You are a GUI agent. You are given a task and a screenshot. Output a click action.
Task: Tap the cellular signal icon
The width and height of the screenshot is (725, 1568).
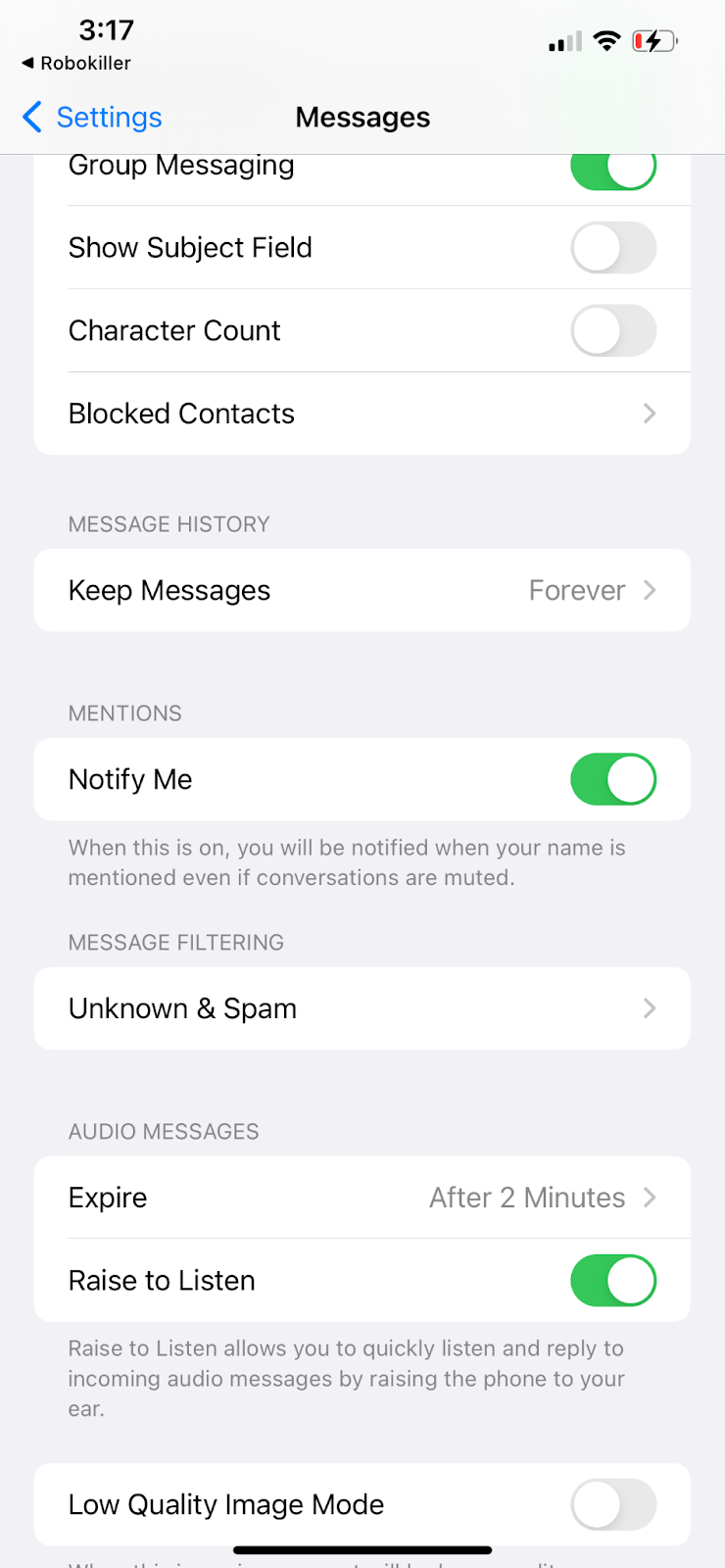coord(563,41)
